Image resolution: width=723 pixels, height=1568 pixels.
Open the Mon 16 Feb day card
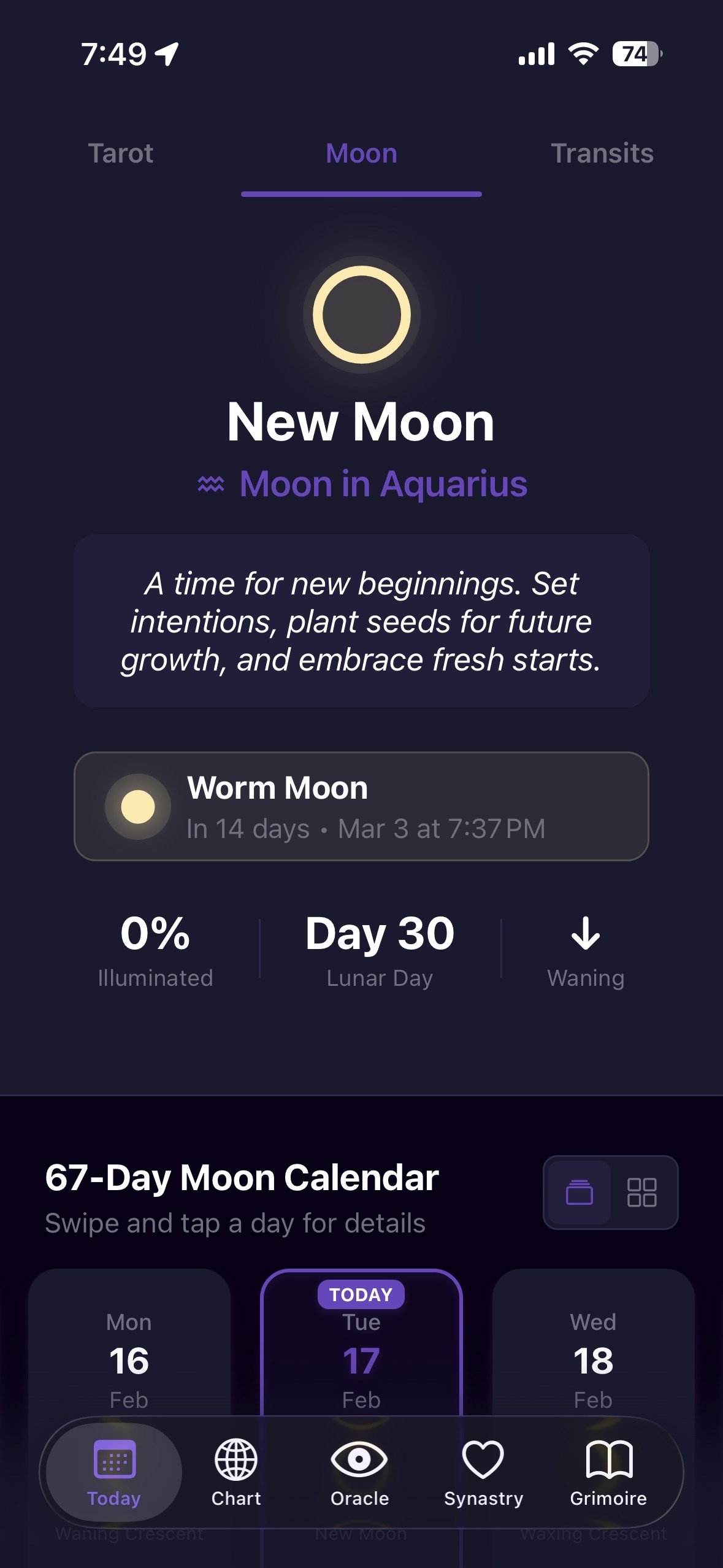129,1350
